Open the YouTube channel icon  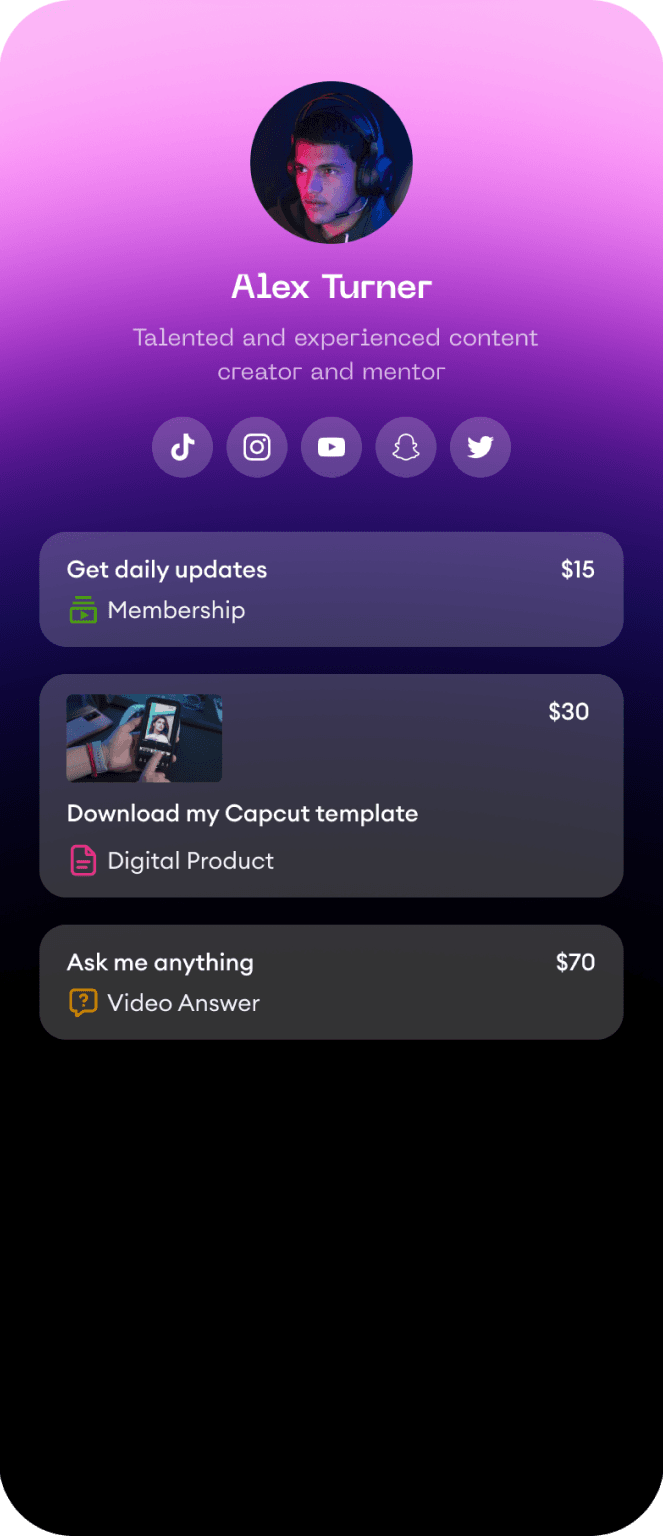point(331,447)
